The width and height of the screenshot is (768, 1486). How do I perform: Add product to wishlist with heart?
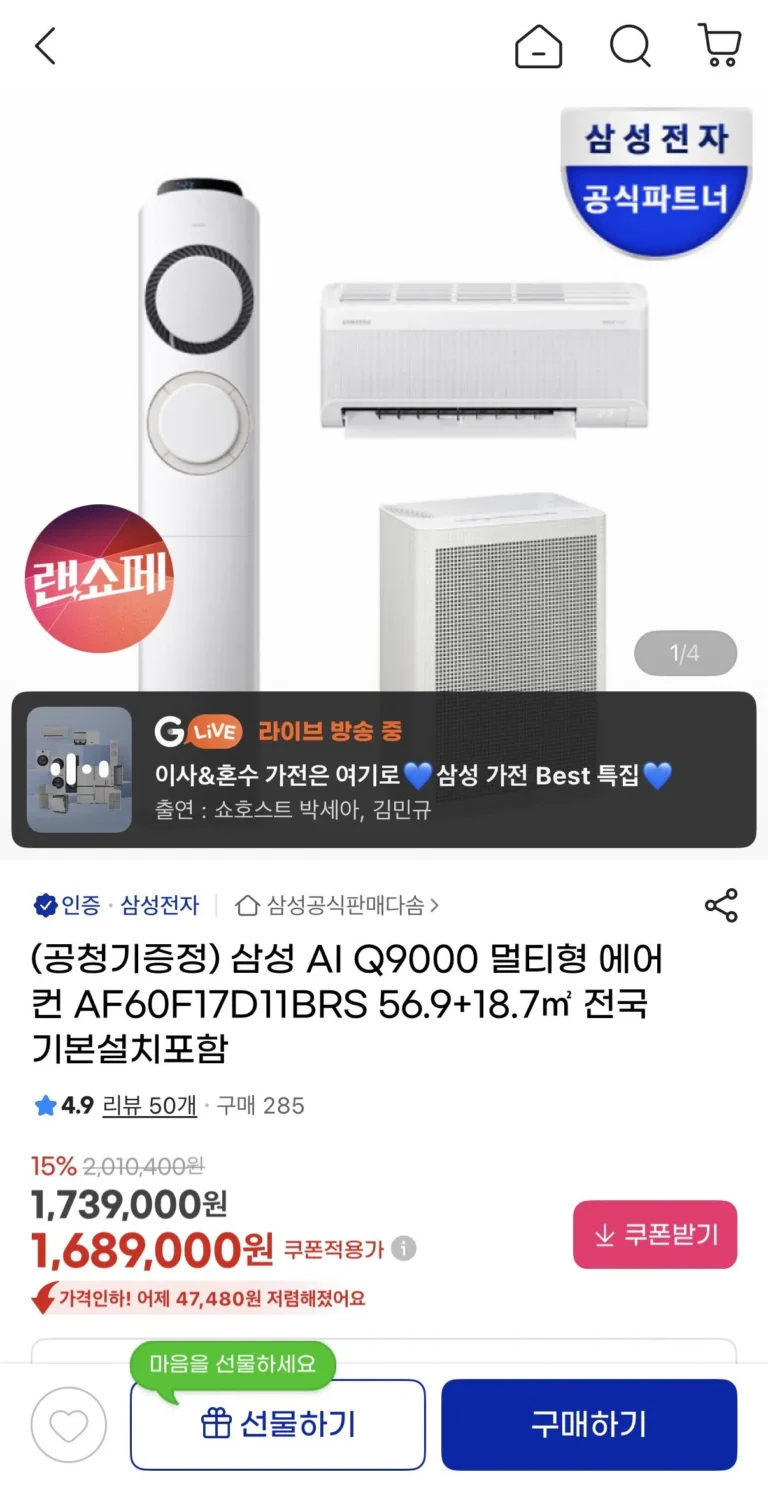[68, 1425]
